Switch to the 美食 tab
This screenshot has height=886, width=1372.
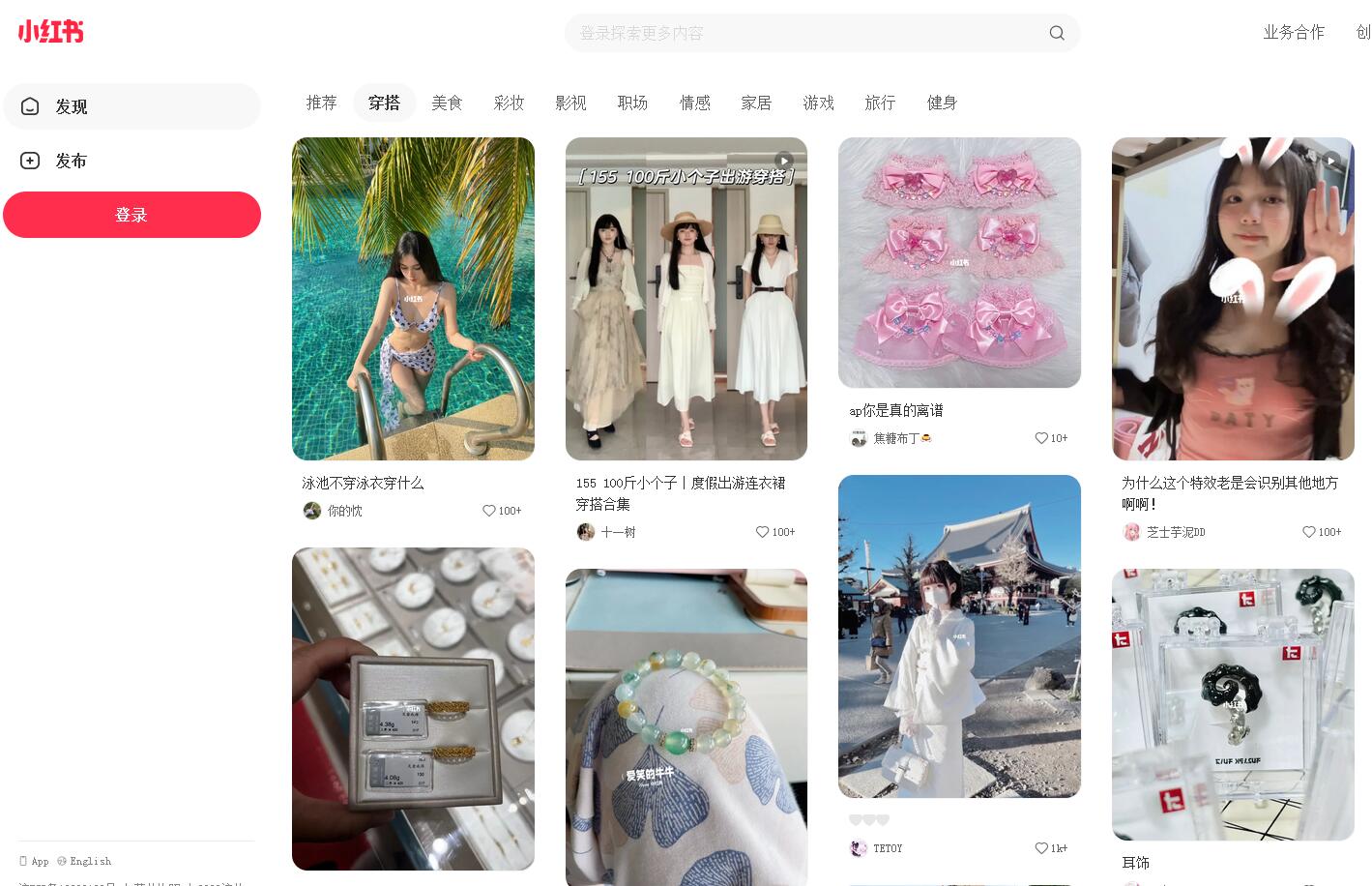click(446, 103)
